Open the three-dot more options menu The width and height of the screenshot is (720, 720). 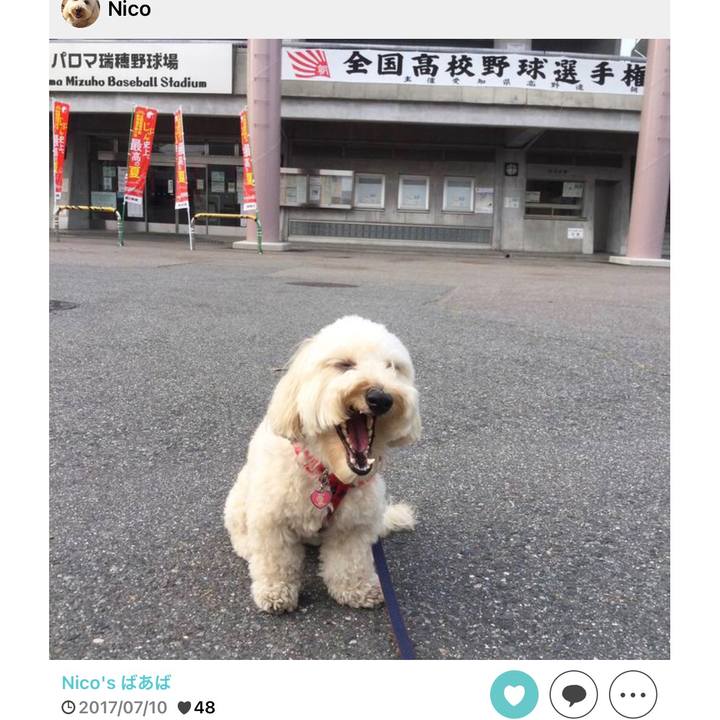pos(633,694)
